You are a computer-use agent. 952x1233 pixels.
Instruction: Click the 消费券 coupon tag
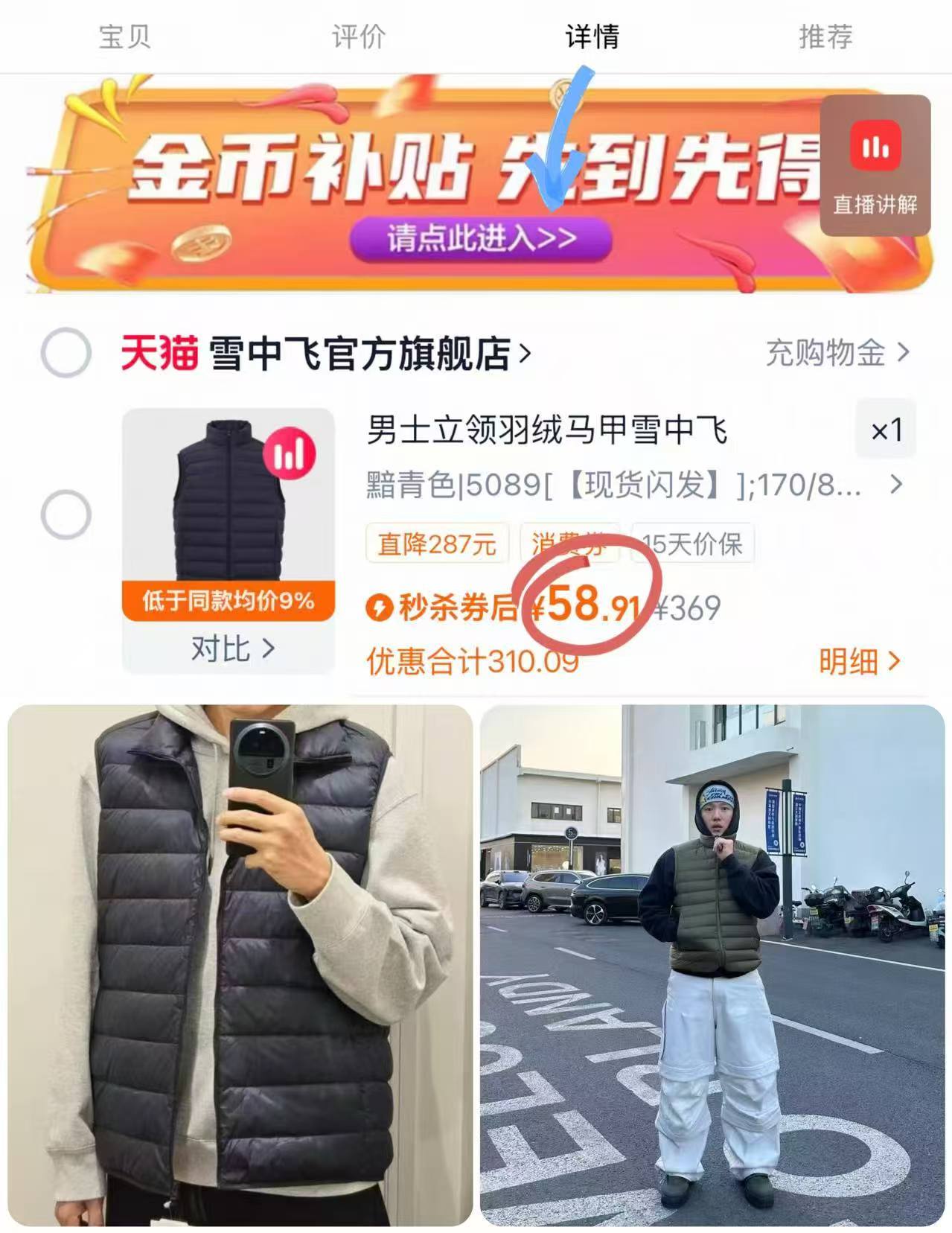point(570,545)
